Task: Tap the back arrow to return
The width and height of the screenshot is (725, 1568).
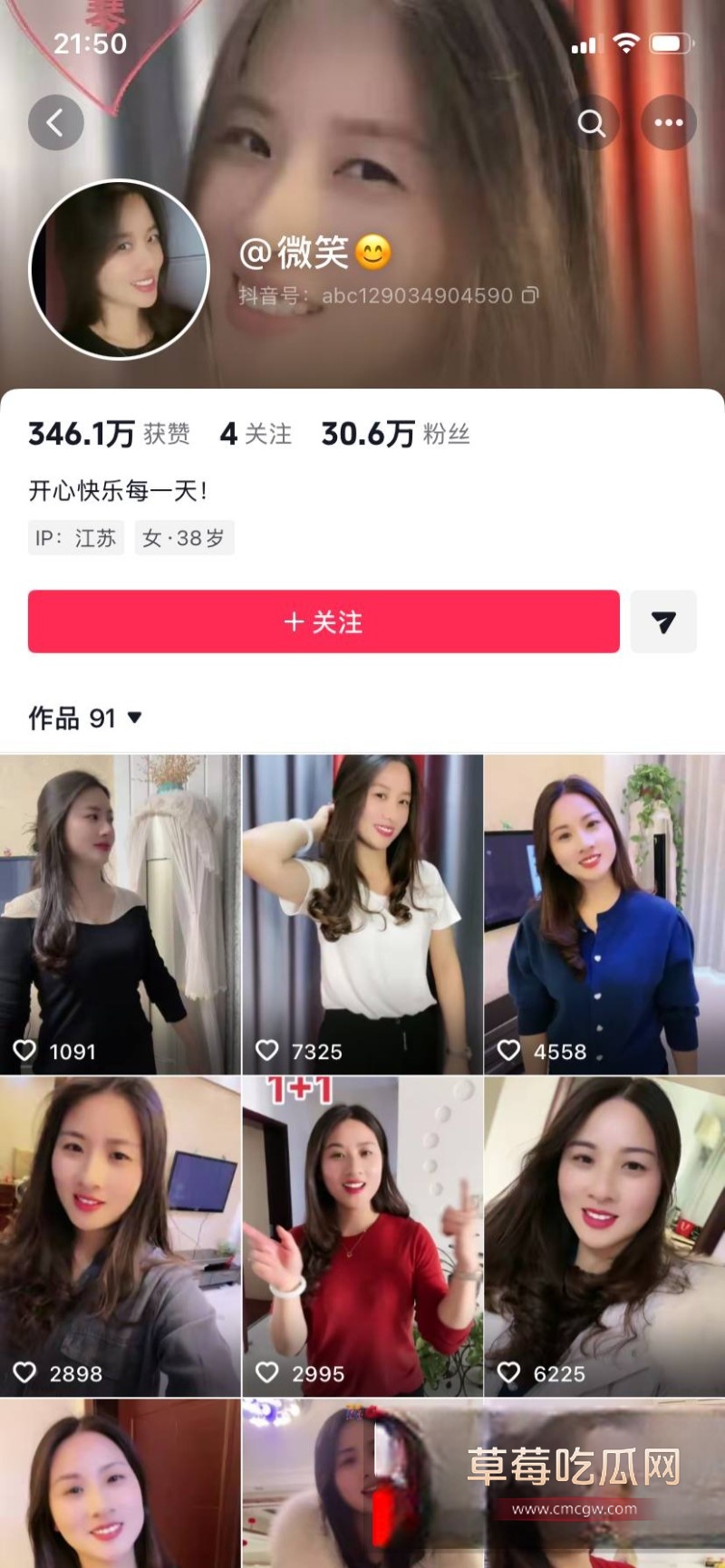Action: click(56, 122)
